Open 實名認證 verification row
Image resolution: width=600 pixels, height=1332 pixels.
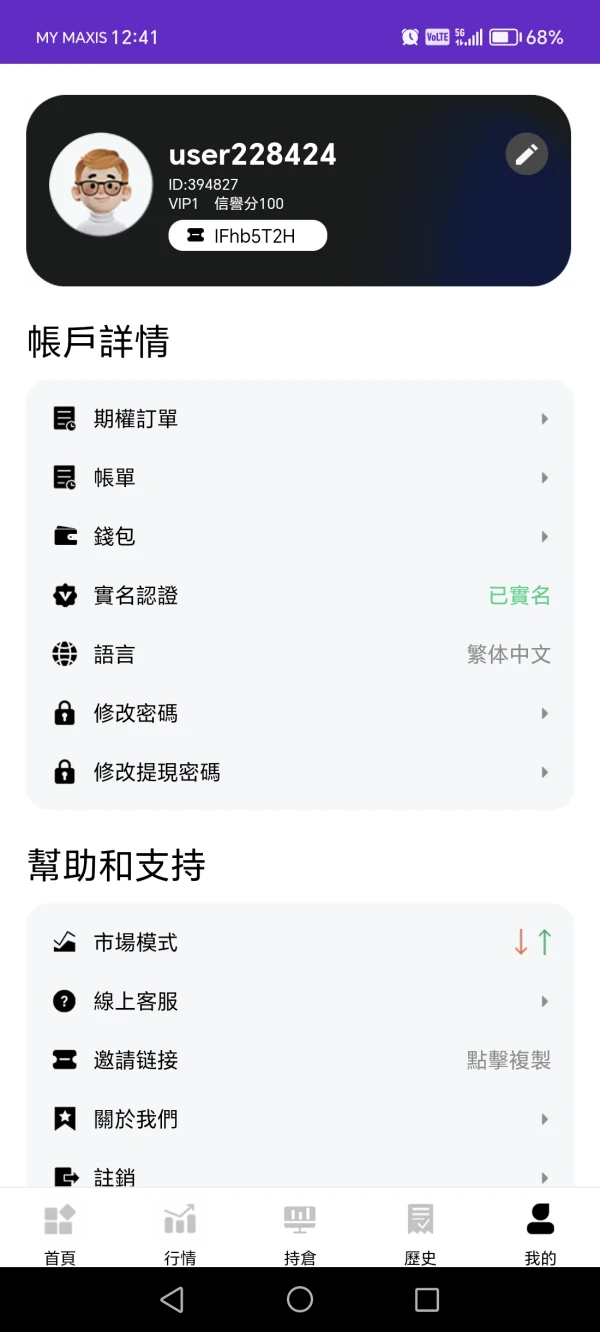pos(300,596)
